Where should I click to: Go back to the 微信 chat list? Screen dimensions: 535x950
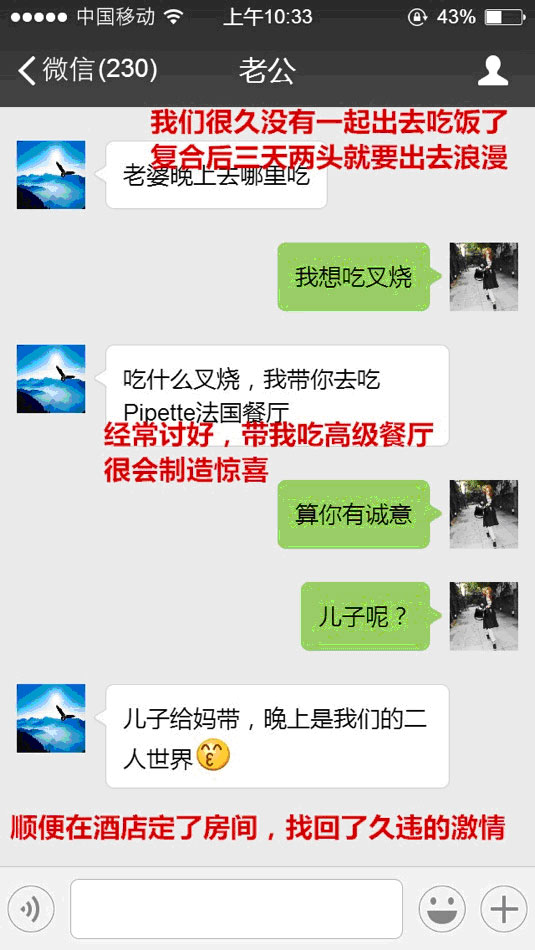tap(88, 70)
